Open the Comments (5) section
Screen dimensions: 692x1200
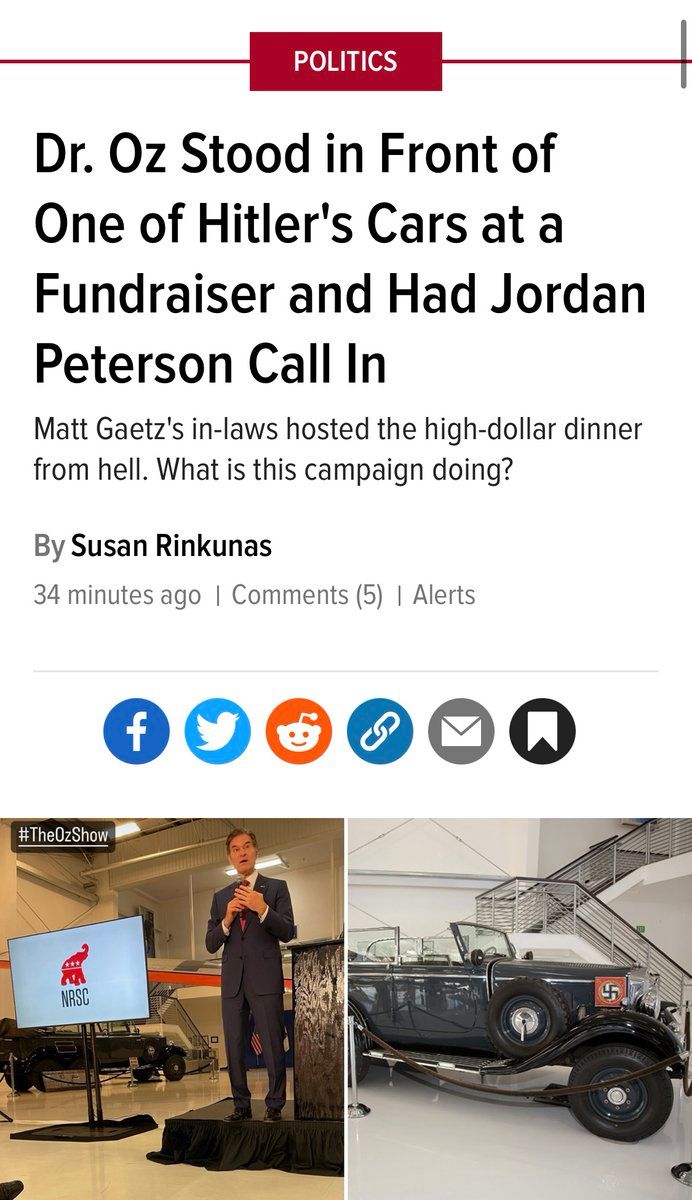(307, 595)
